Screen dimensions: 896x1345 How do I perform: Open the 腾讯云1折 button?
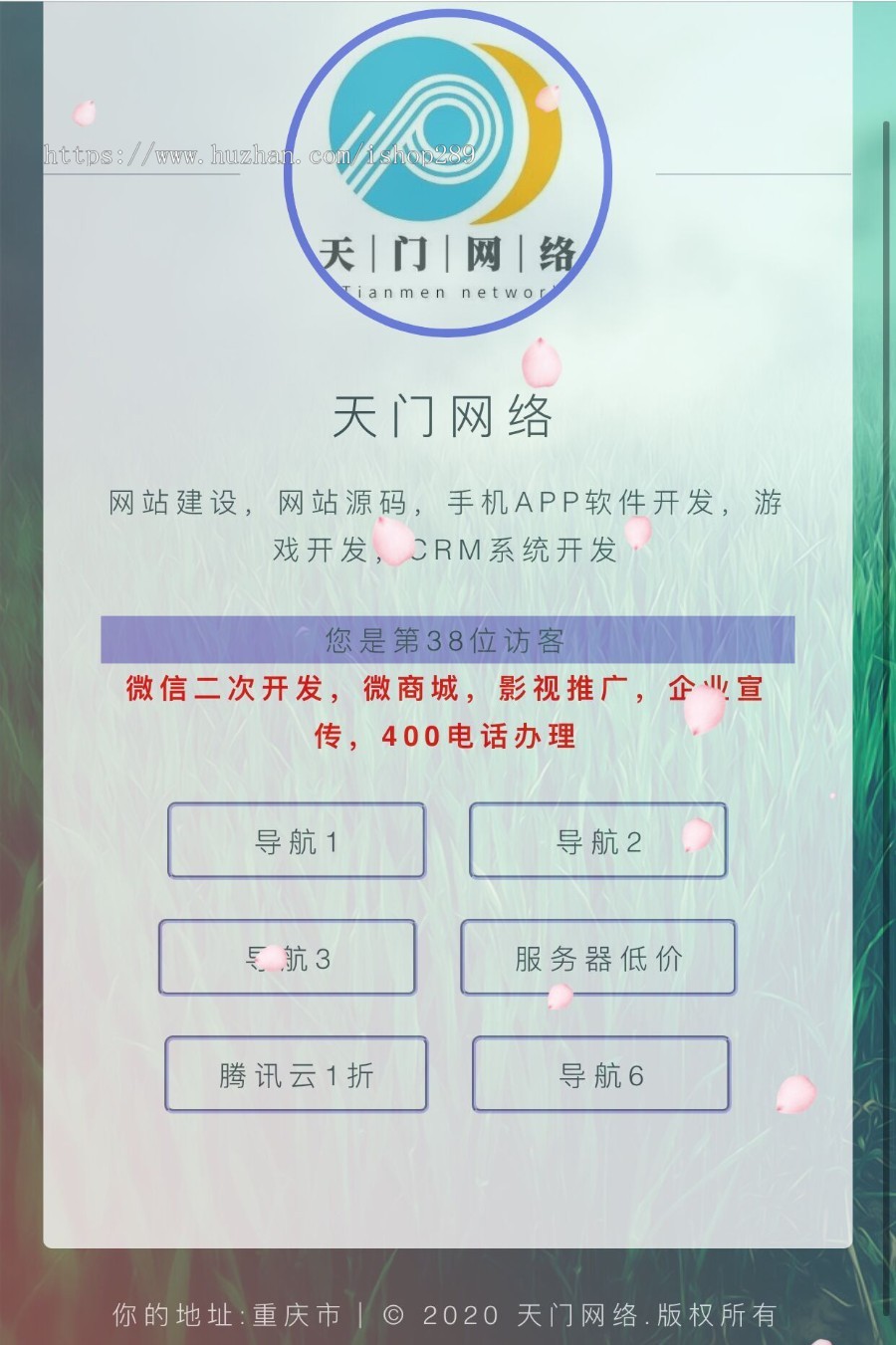pyautogui.click(x=296, y=1074)
